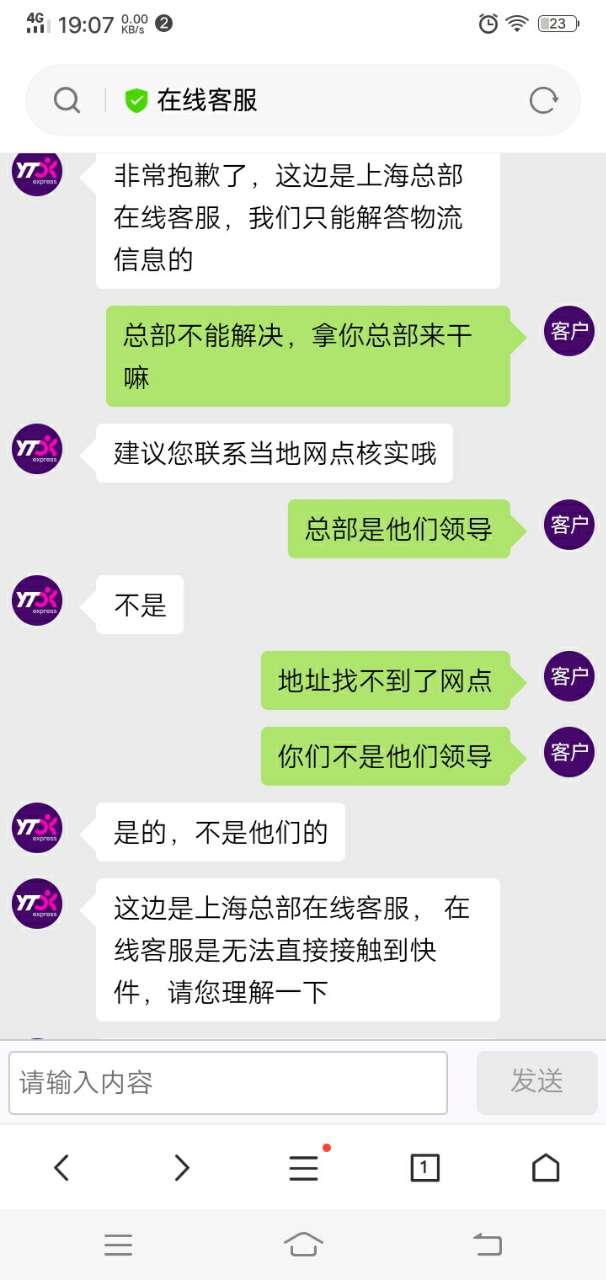
Task: Open the 在线客服 address bar
Action: coord(300,100)
